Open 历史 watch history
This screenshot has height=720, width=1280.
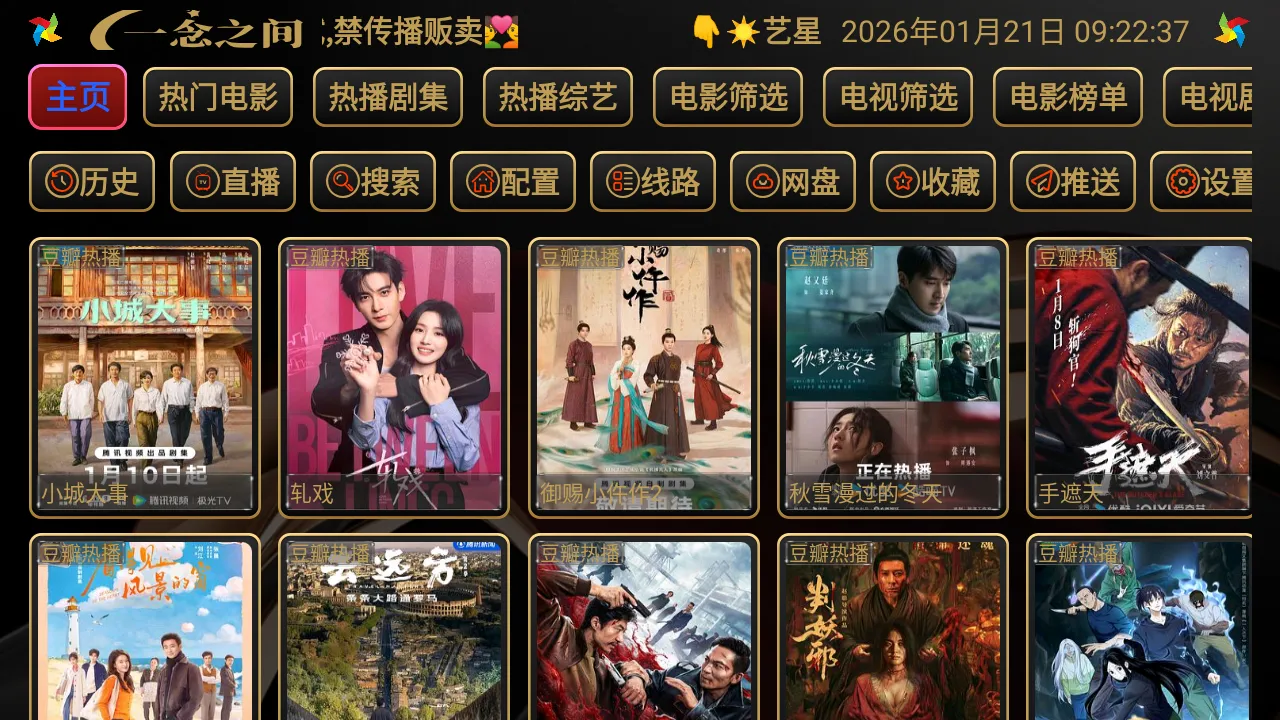pos(92,182)
